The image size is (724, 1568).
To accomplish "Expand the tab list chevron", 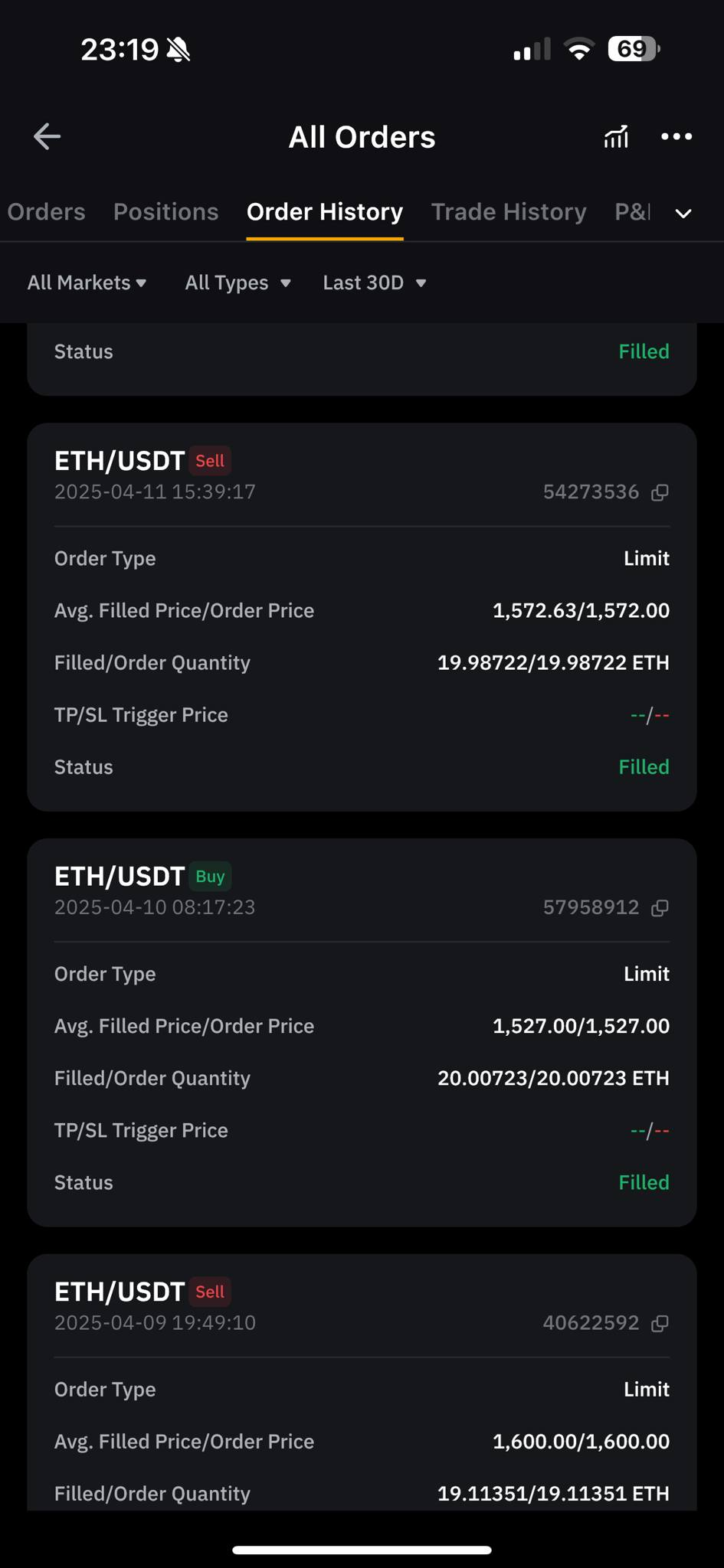I will 683,214.
